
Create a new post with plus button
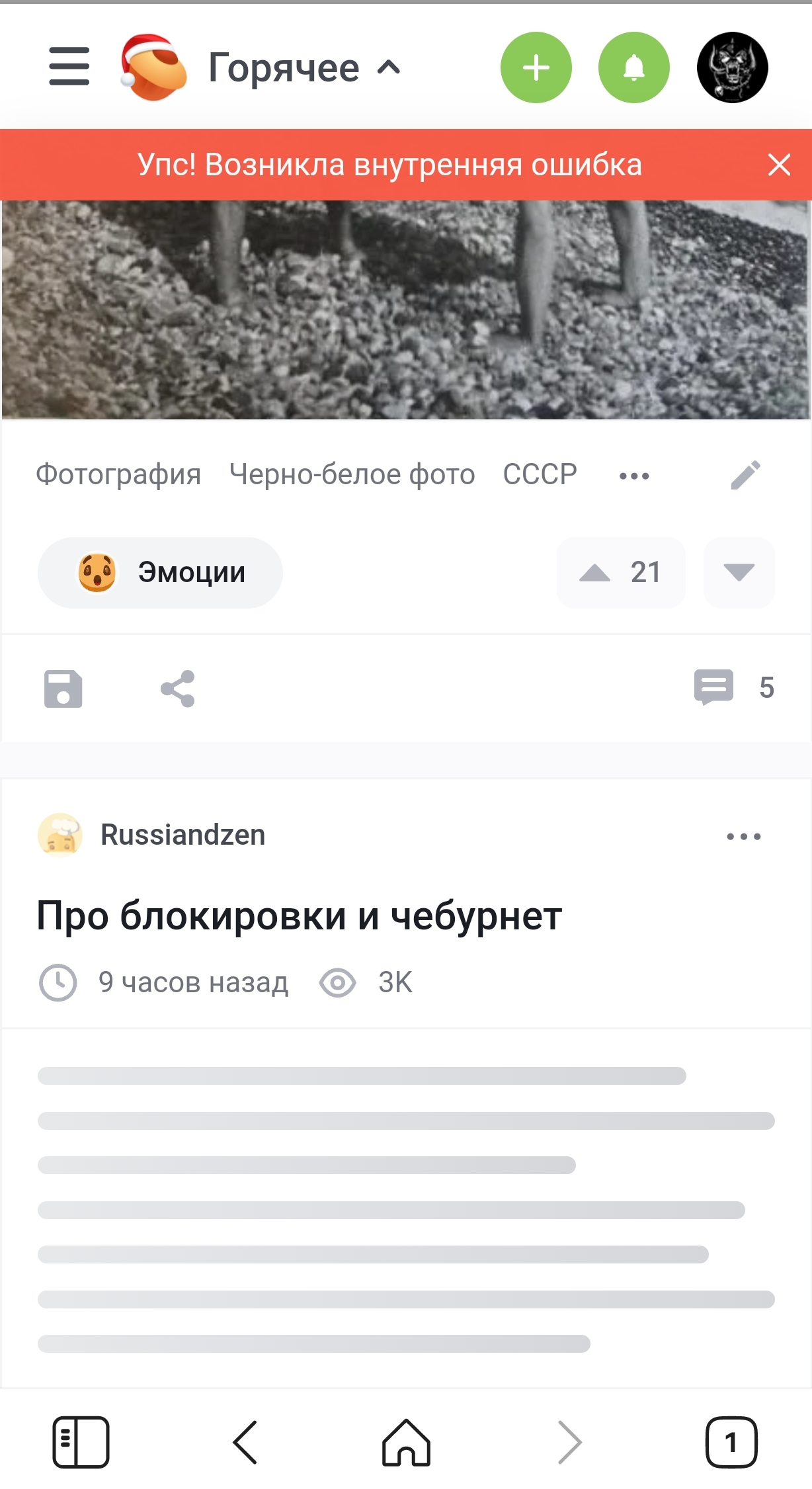tap(536, 67)
